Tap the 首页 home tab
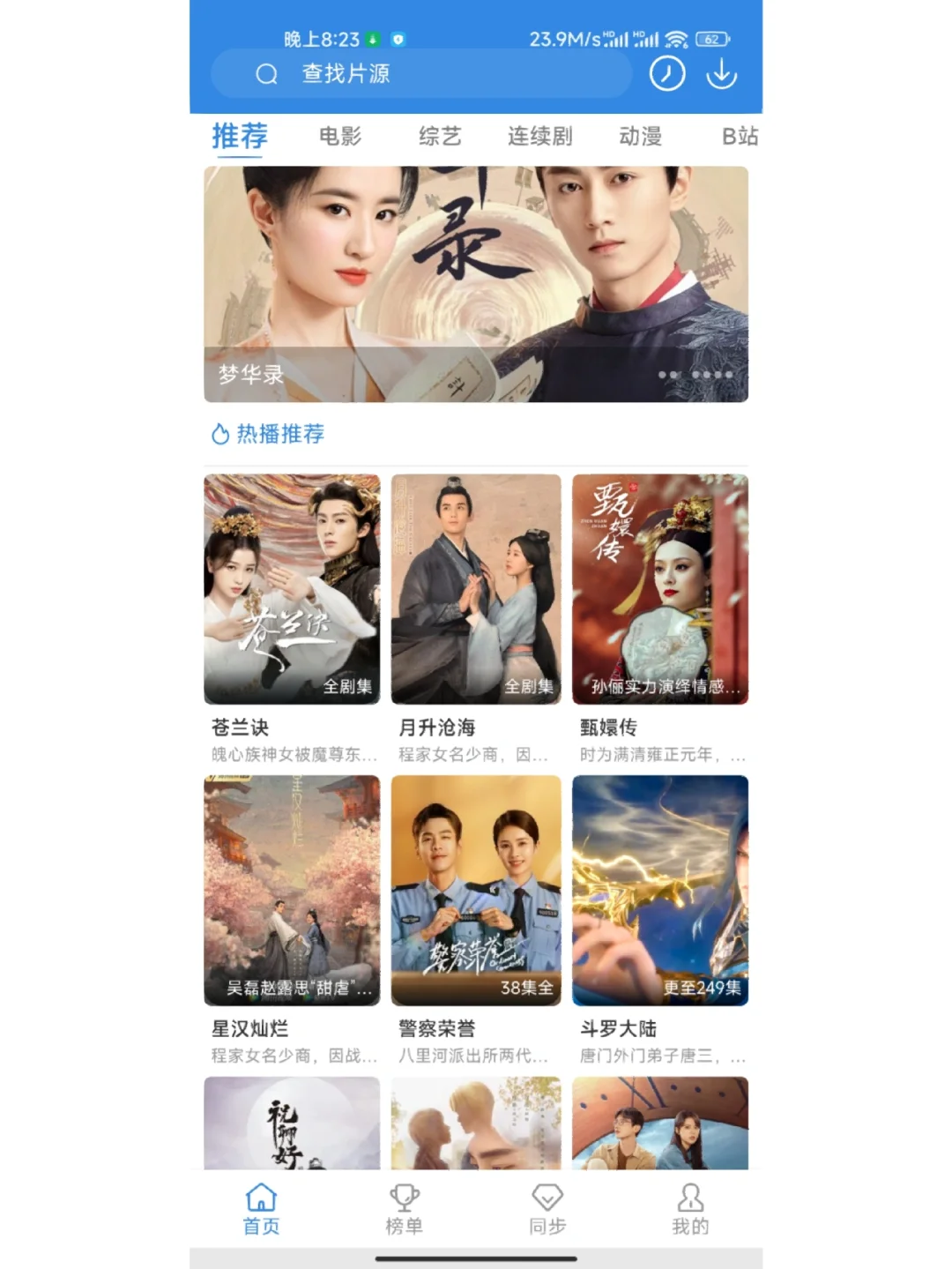This screenshot has height=1269, width=952. (261, 1209)
